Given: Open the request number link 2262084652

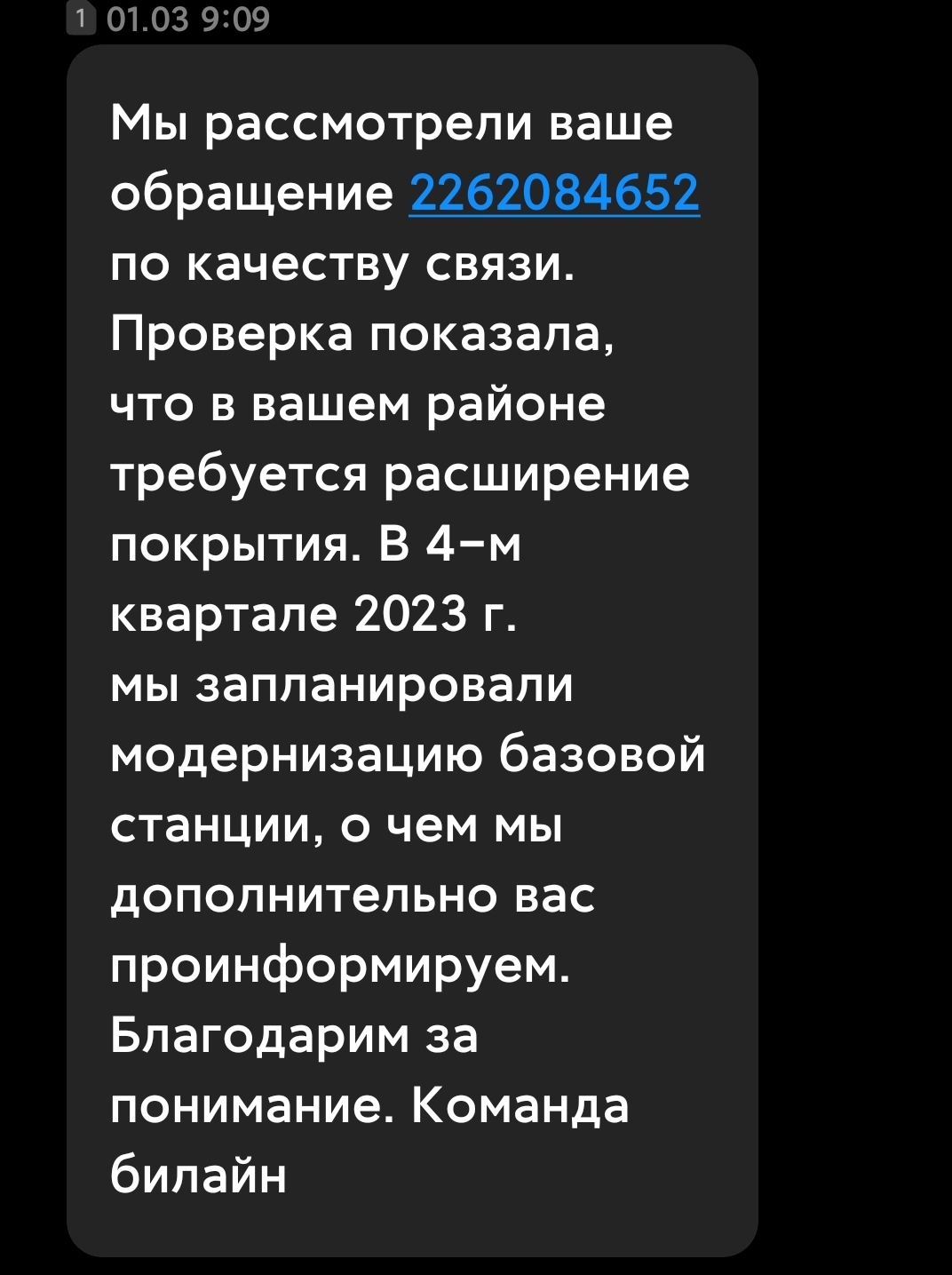Looking at the screenshot, I should tap(554, 193).
